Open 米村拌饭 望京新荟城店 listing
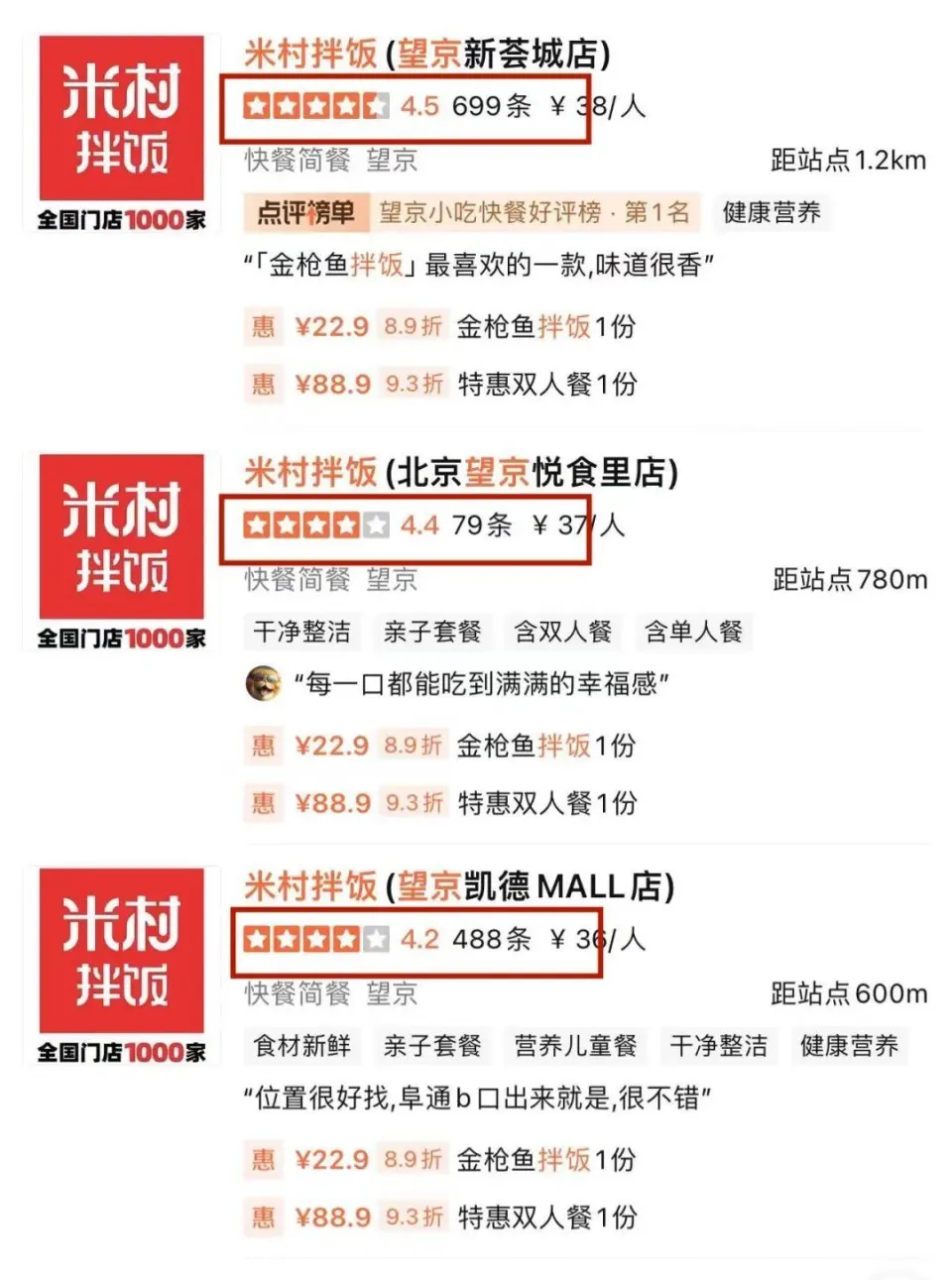The image size is (952, 1280). click(427, 54)
